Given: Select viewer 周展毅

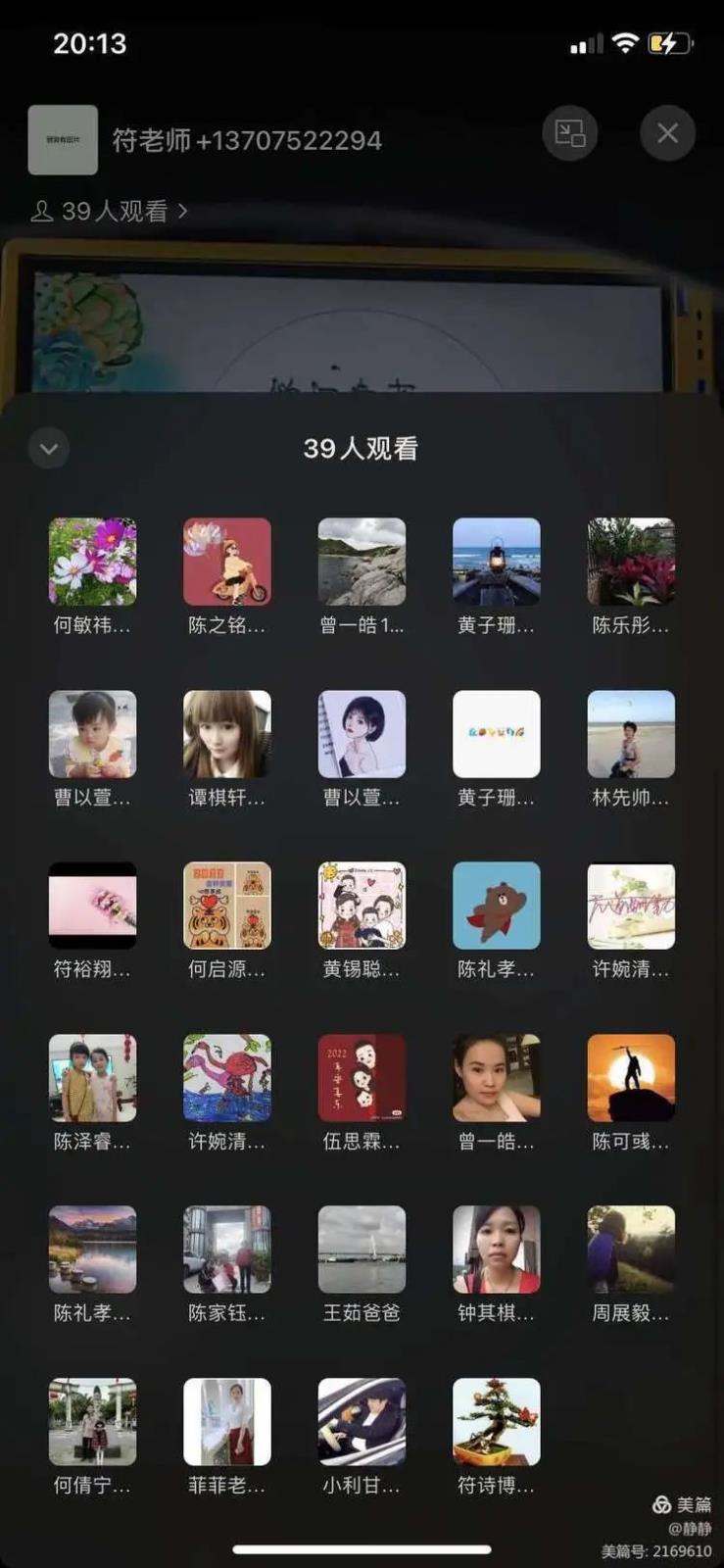Looking at the screenshot, I should pos(631,1249).
